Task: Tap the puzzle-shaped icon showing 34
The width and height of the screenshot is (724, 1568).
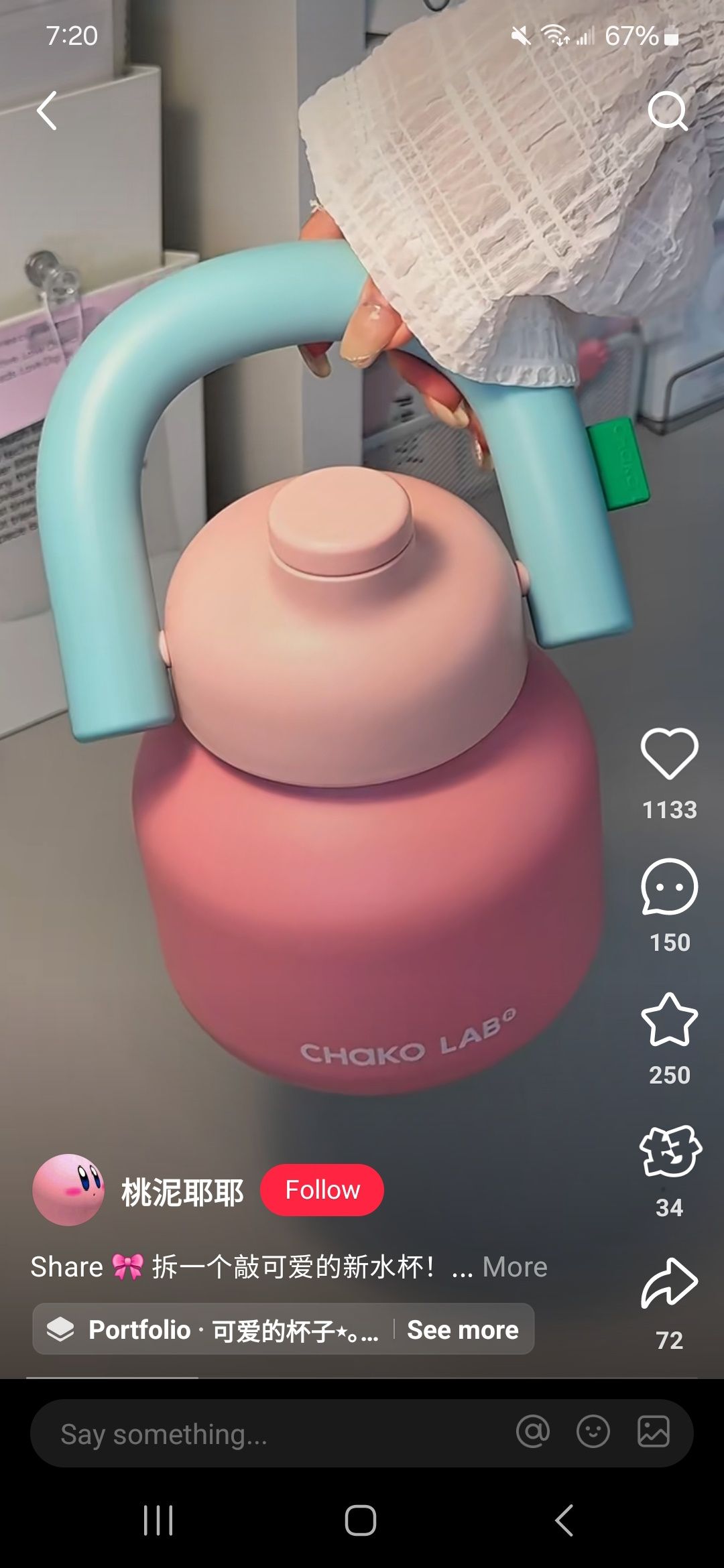Action: [x=669, y=1152]
